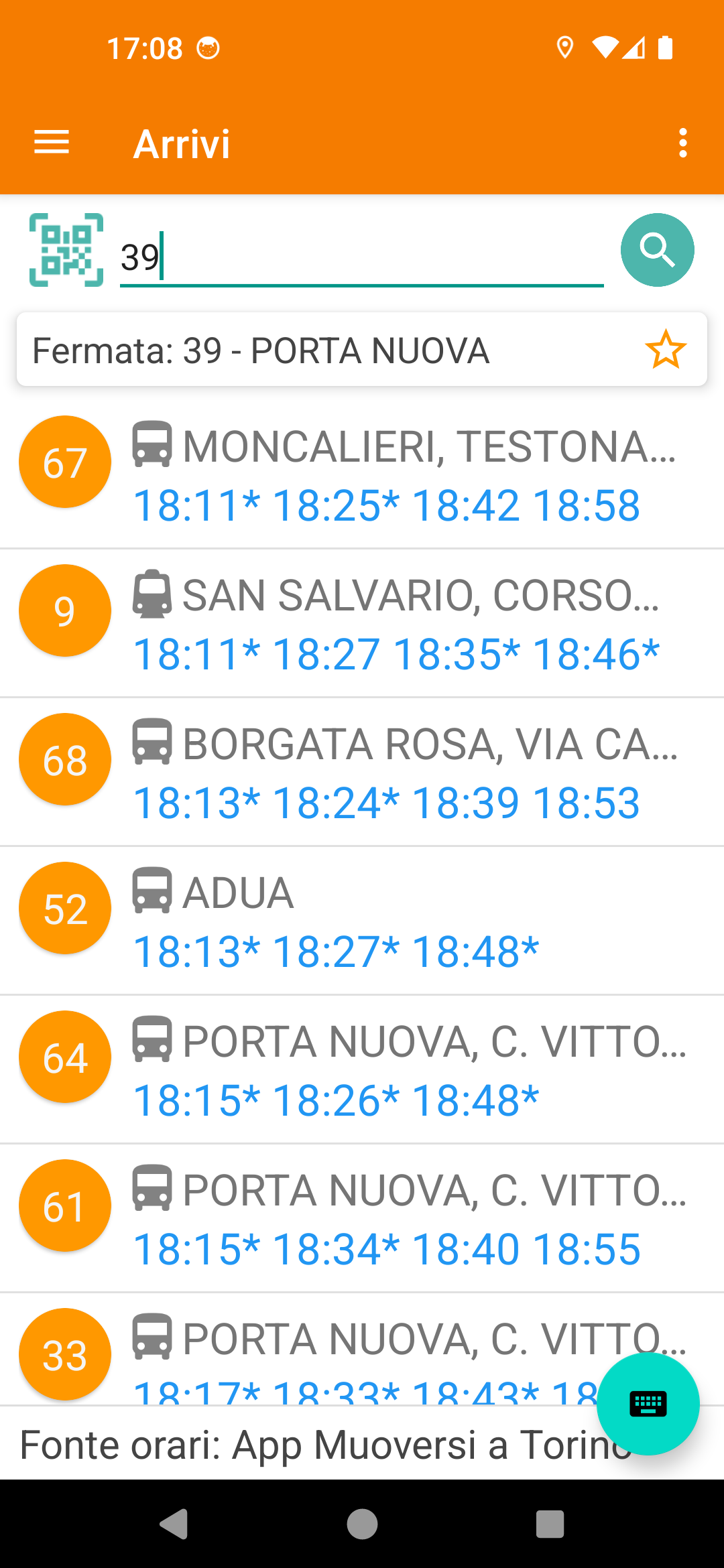Scan a stop QR code

pos(66,250)
